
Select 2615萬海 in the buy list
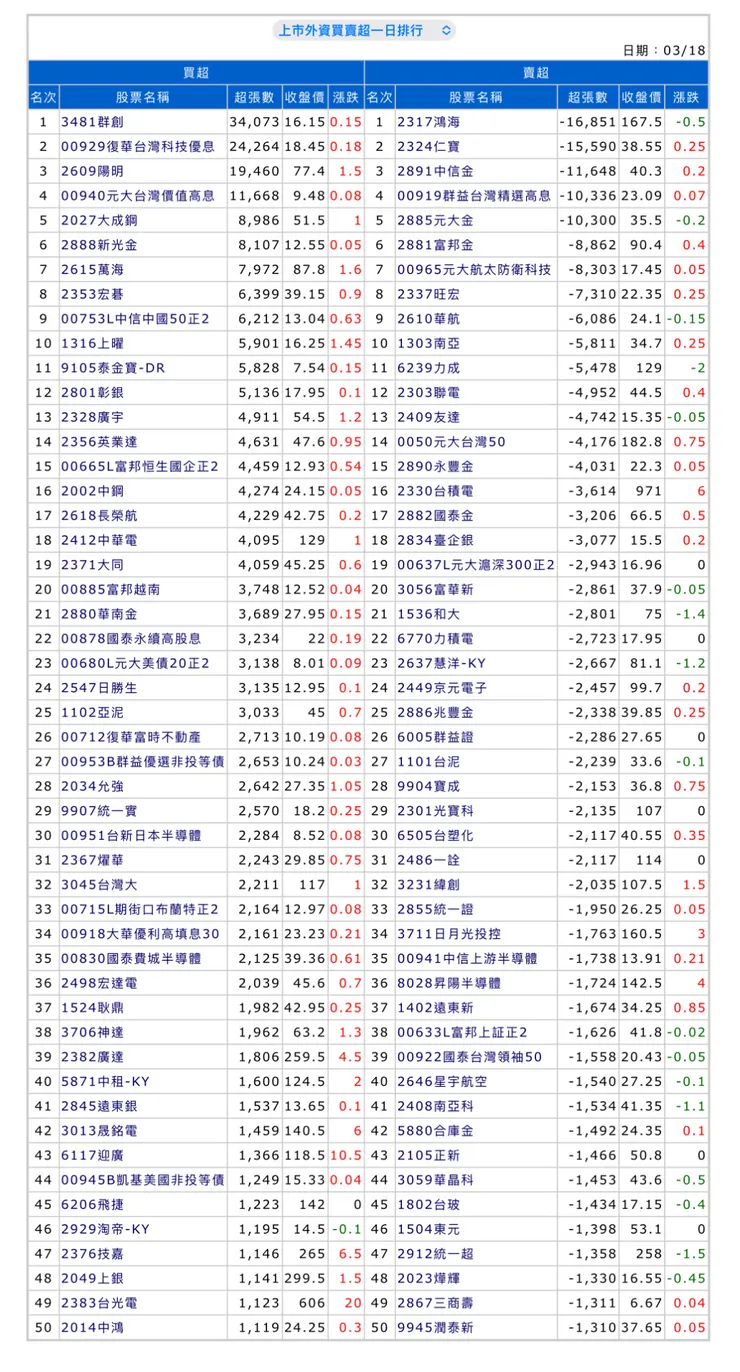pyautogui.click(x=91, y=269)
